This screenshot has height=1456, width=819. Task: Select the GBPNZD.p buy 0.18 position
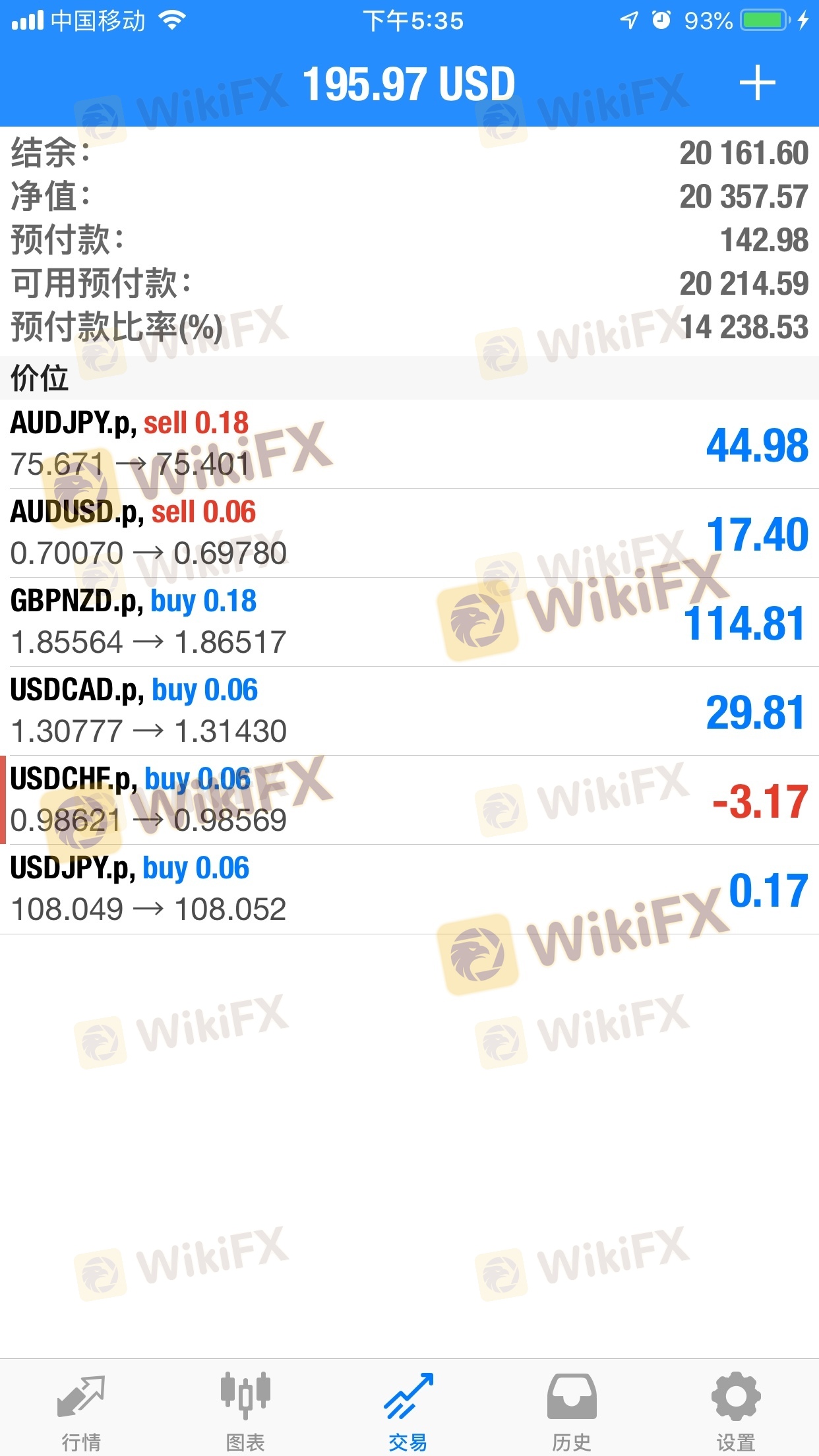click(409, 622)
